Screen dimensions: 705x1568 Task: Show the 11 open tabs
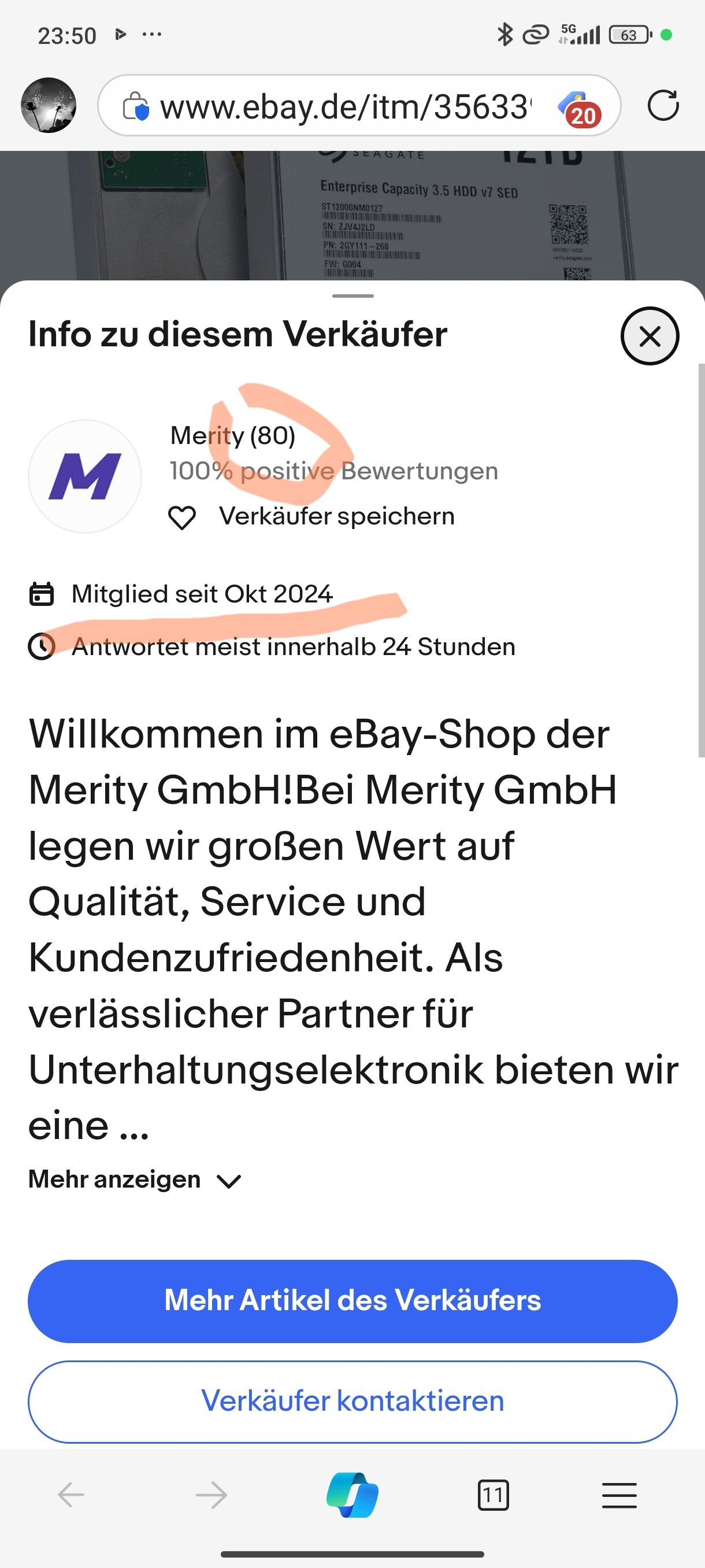pyautogui.click(x=493, y=1495)
